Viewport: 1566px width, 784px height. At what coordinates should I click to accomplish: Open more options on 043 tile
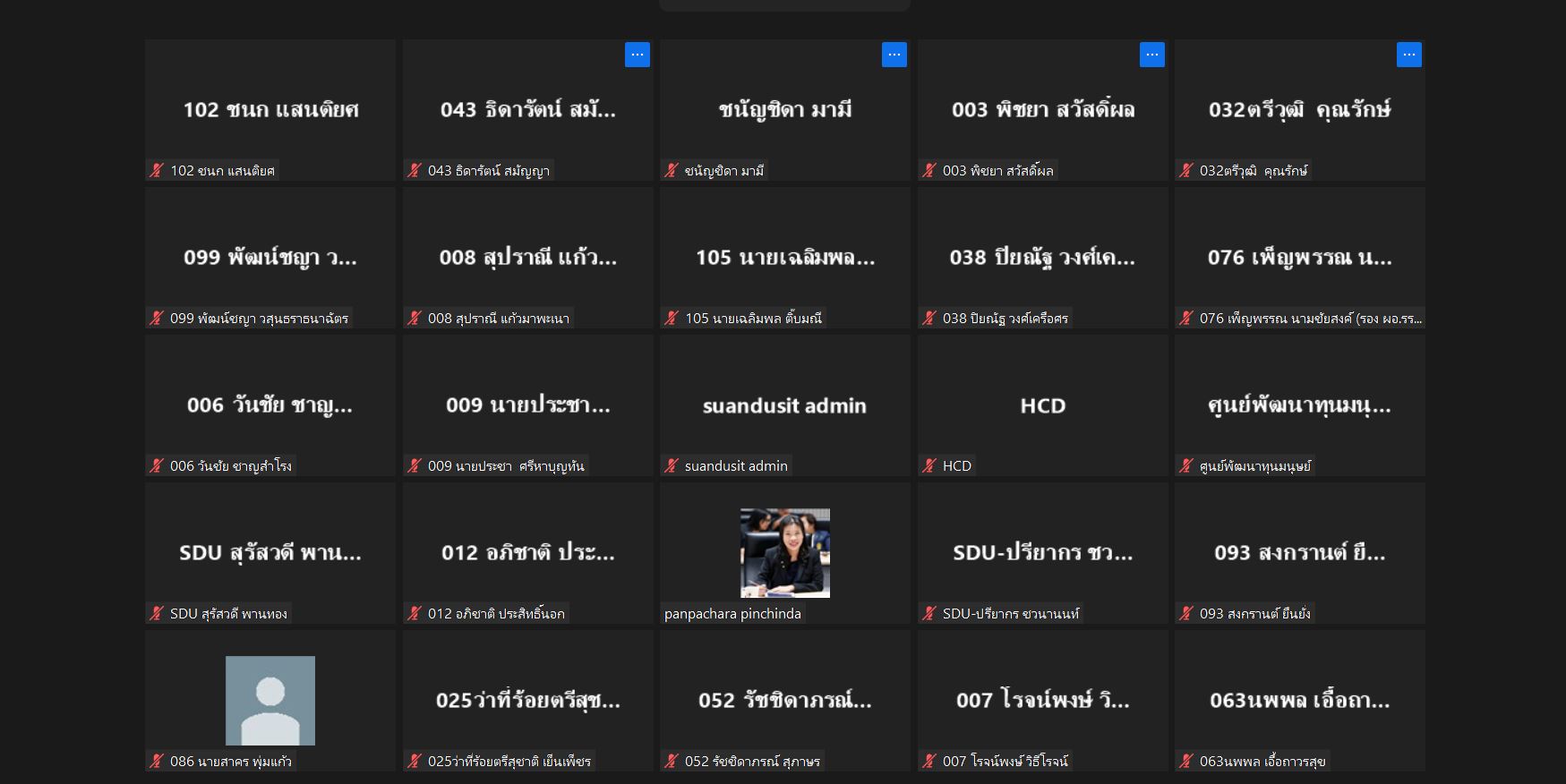click(x=637, y=55)
